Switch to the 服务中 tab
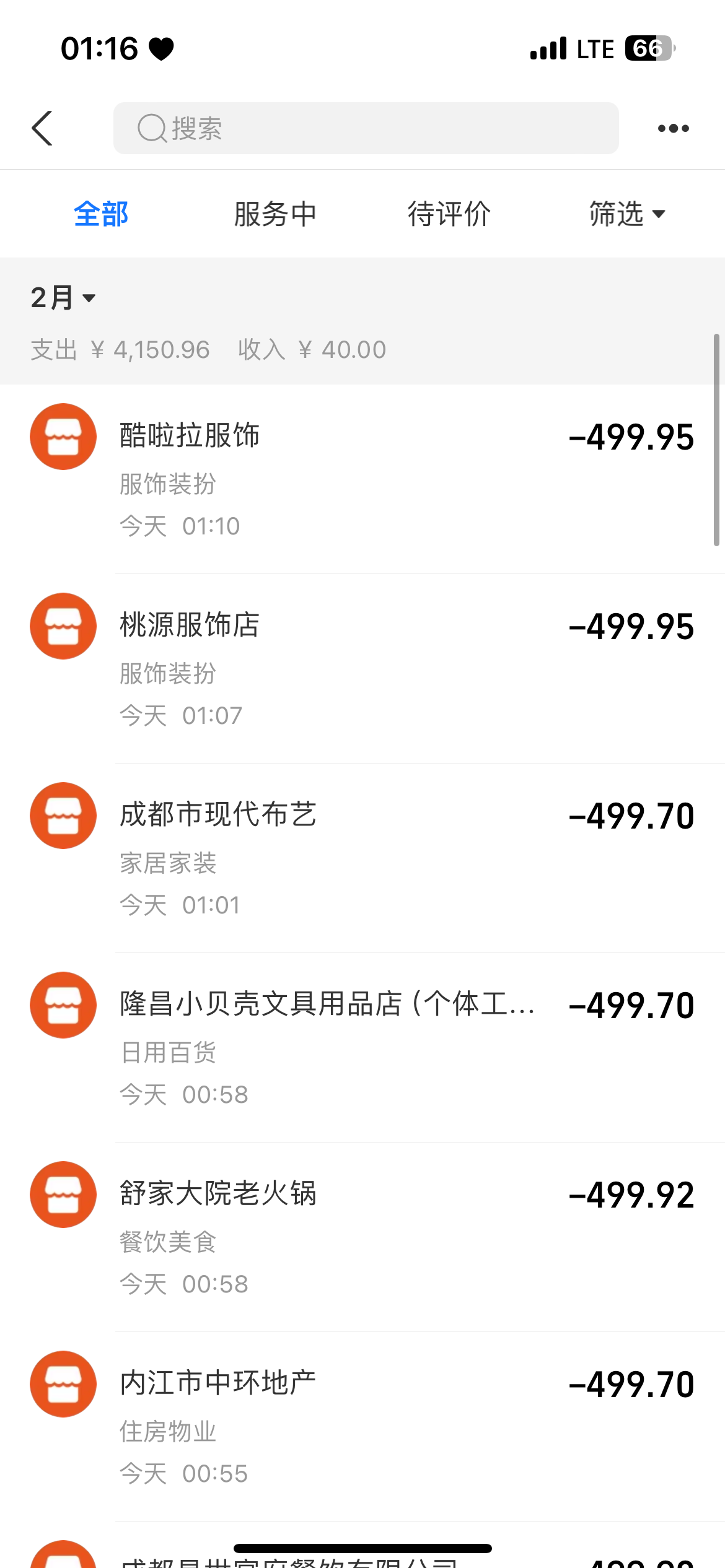 coord(275,214)
